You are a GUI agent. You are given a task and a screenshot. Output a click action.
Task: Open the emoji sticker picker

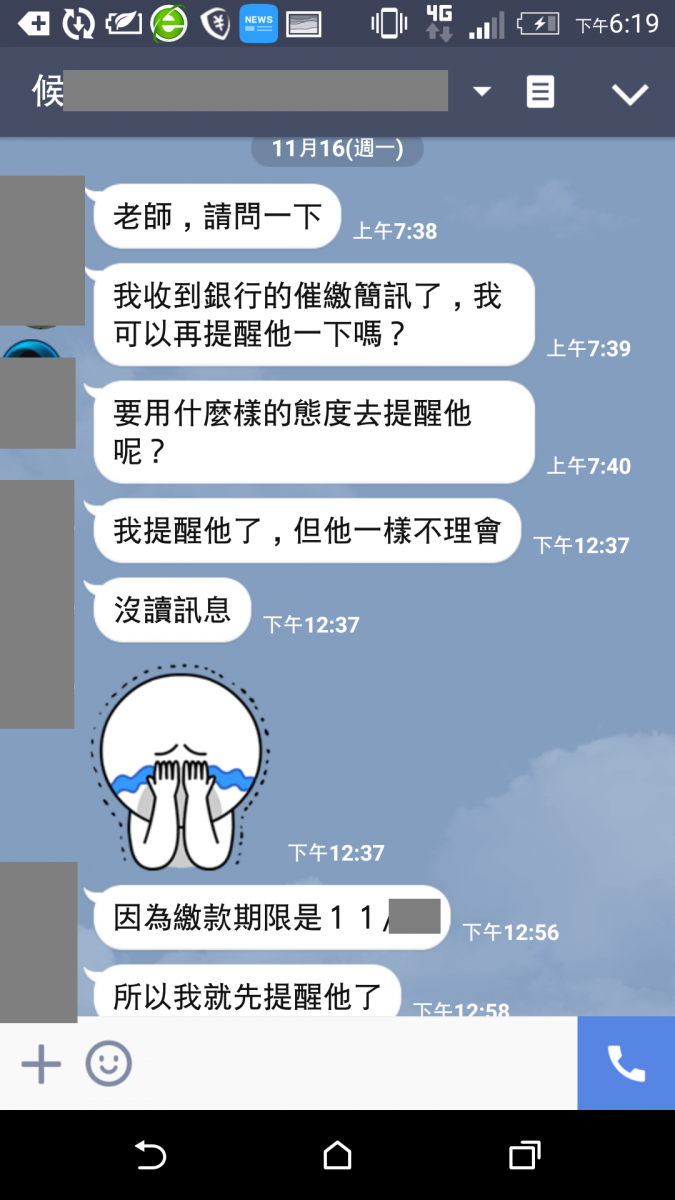click(108, 1064)
